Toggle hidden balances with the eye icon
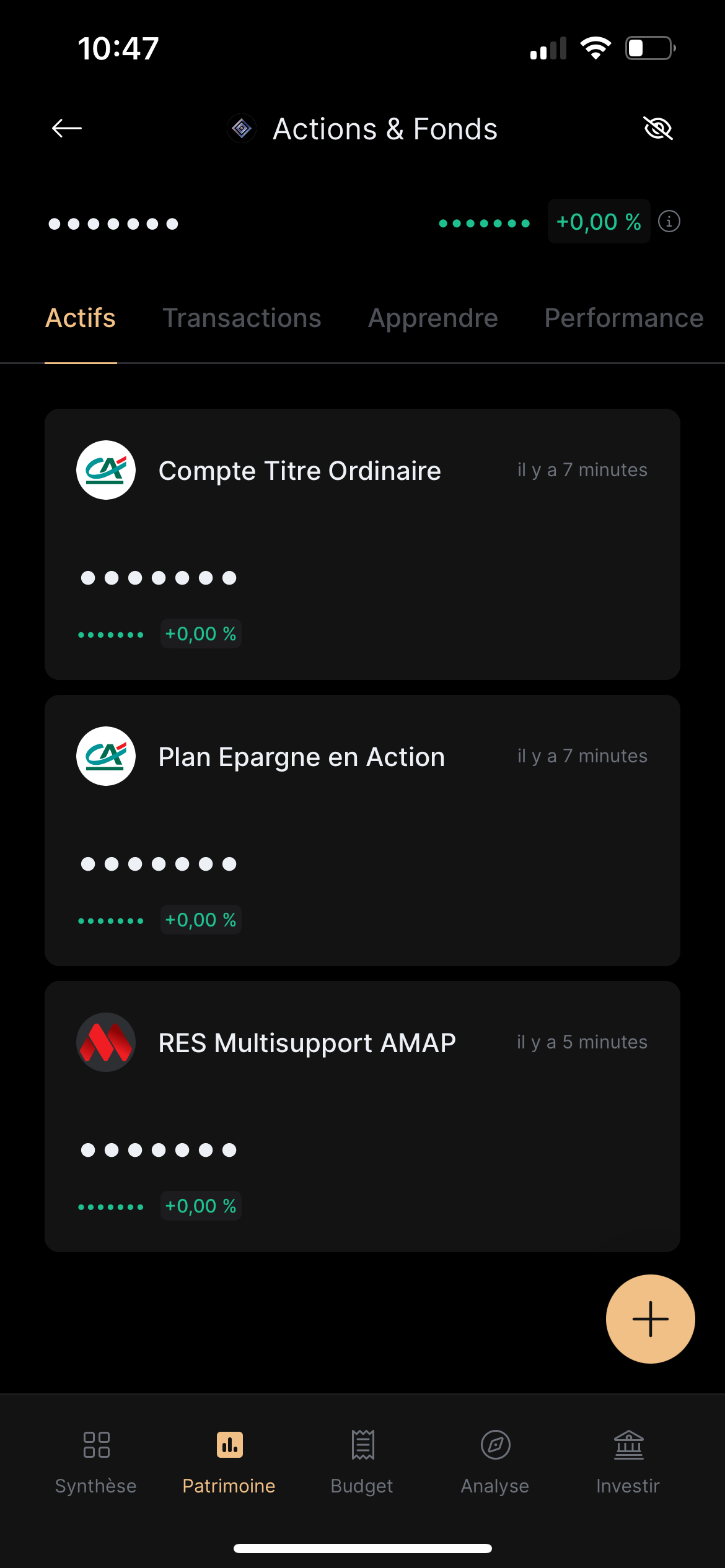 click(x=658, y=129)
